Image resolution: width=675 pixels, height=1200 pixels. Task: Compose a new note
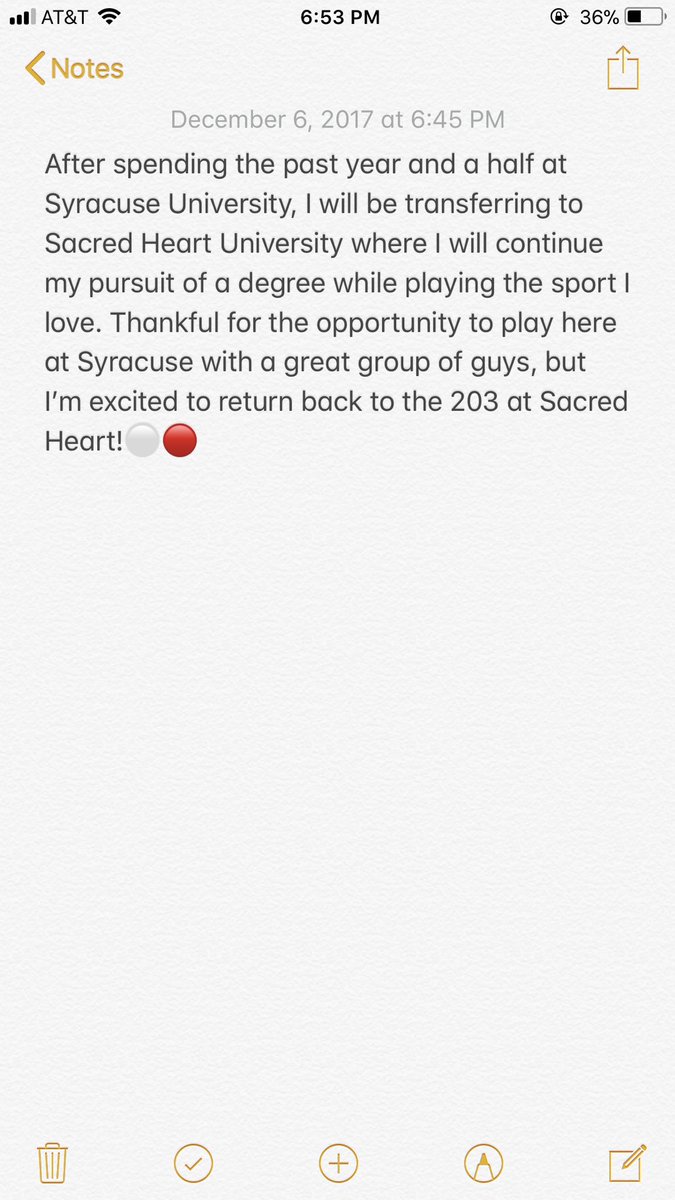(x=627, y=1163)
